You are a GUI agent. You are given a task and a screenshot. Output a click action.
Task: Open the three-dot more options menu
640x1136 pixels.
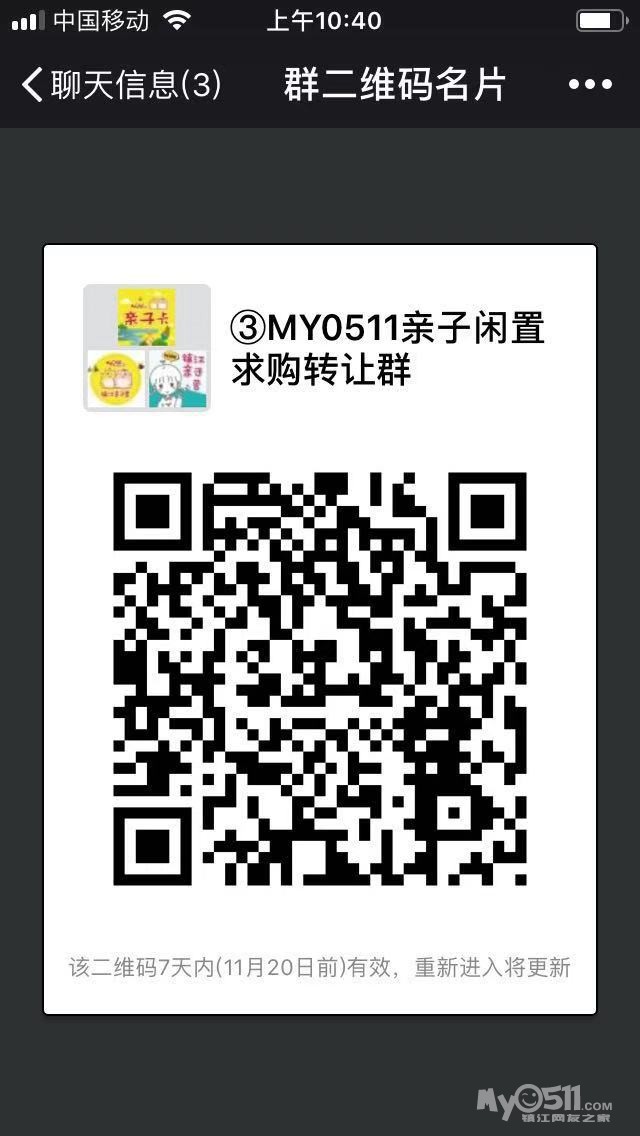point(589,85)
